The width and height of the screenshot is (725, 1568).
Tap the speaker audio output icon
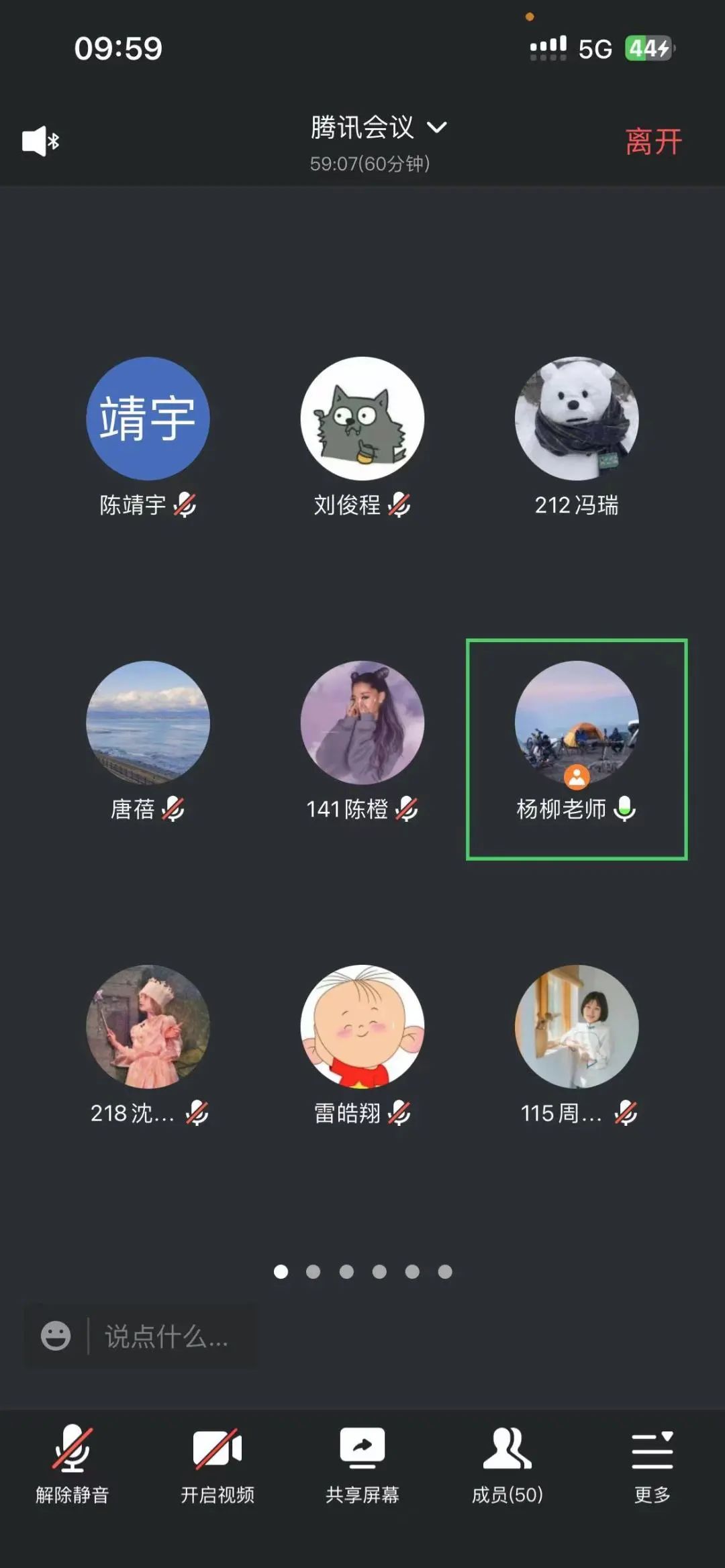[x=40, y=141]
